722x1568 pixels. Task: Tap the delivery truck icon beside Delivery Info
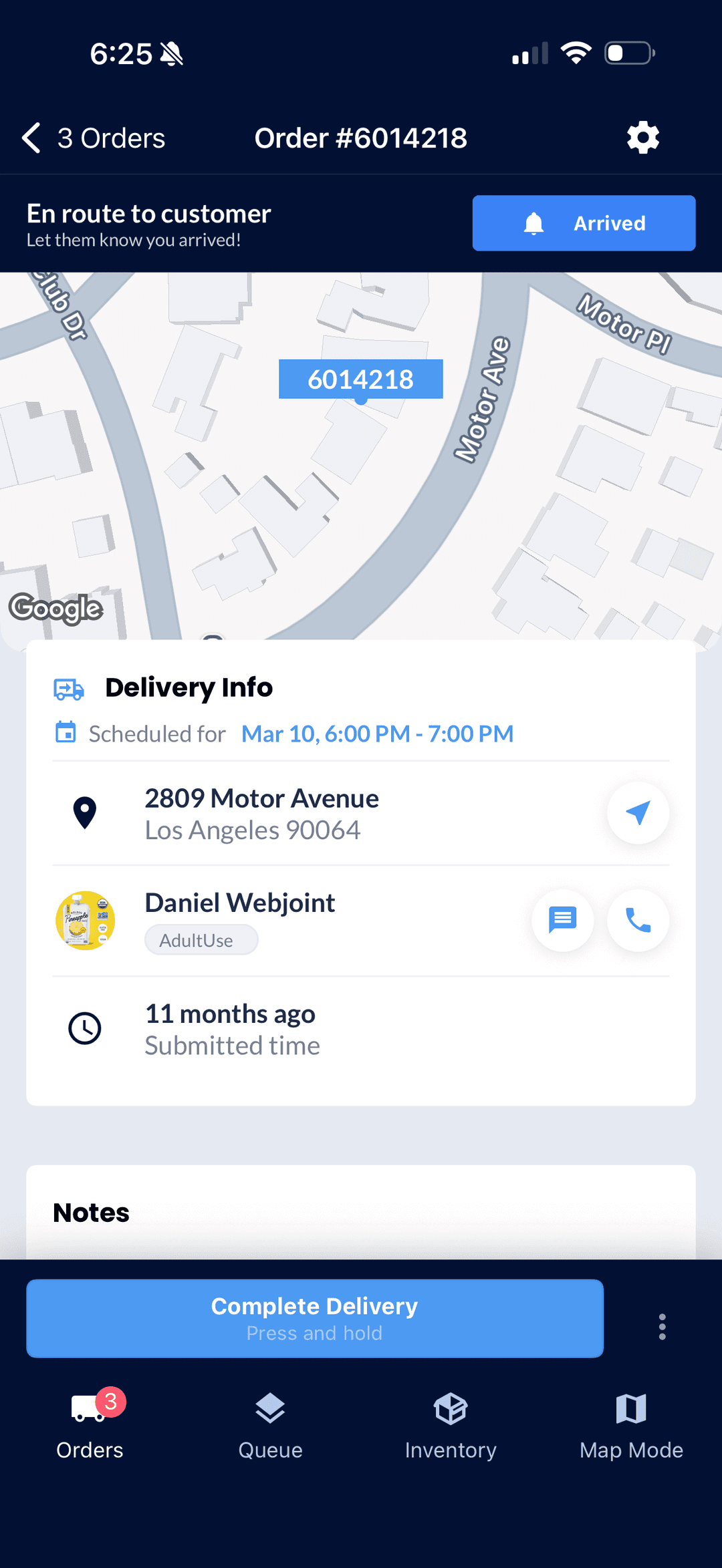[x=69, y=688]
